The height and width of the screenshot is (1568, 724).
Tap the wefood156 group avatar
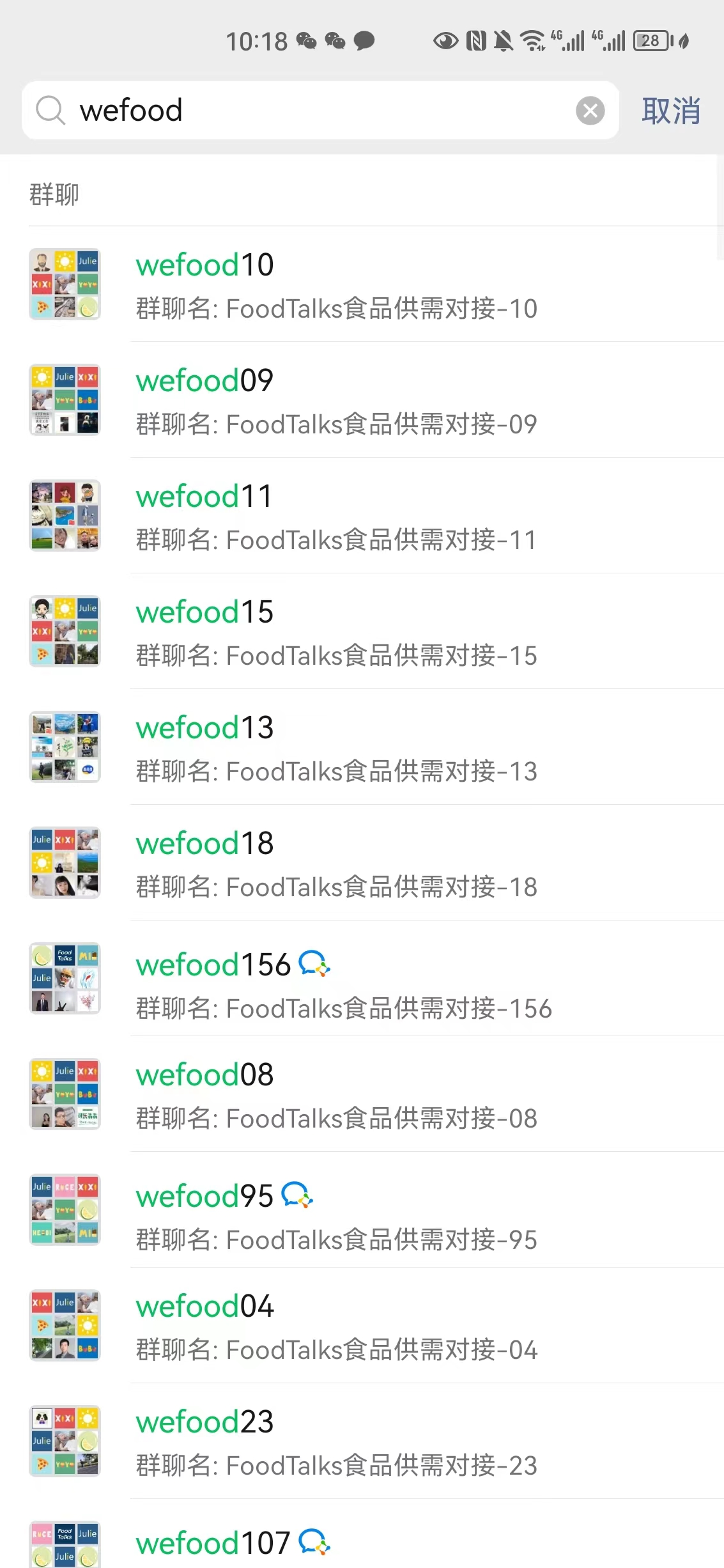click(x=64, y=979)
